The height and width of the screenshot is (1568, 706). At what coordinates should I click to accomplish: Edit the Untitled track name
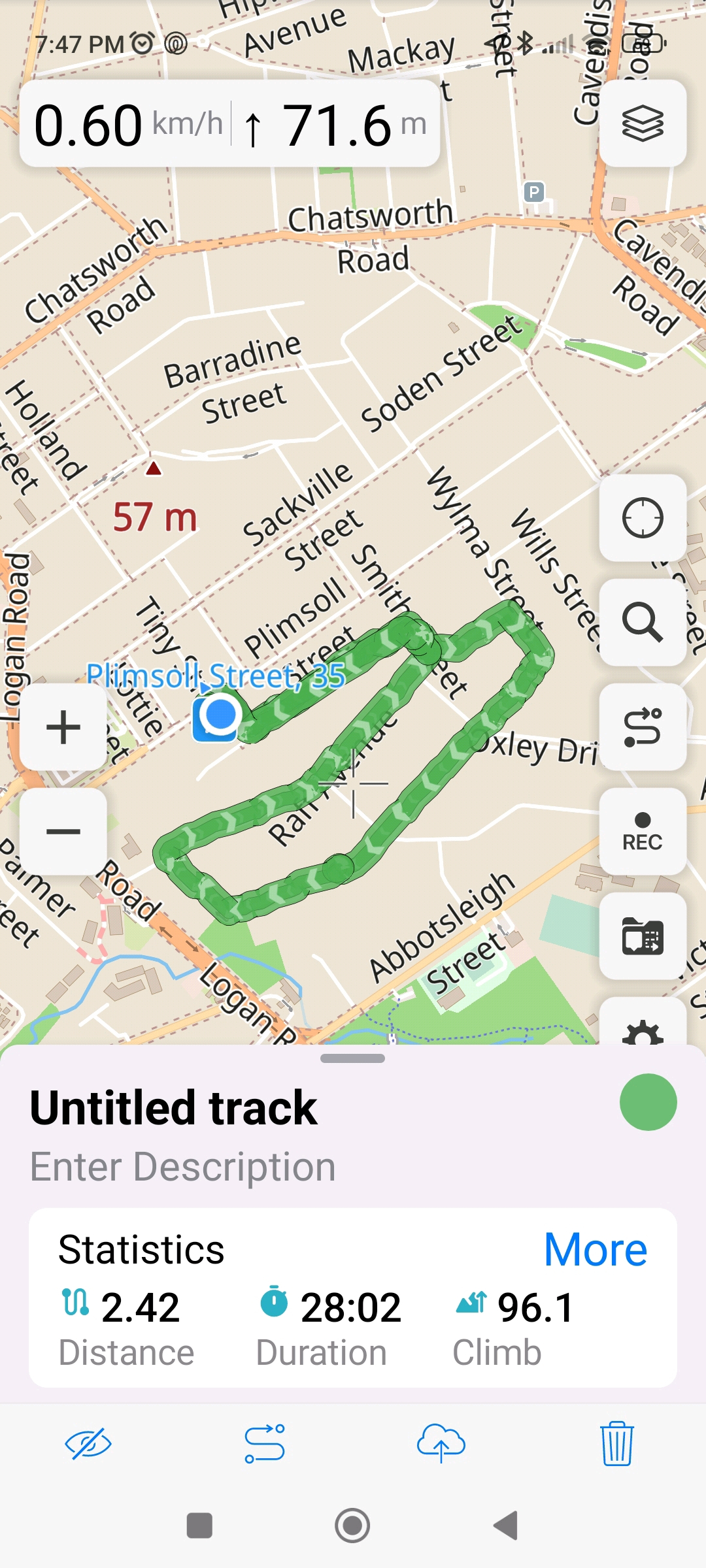(x=174, y=1108)
